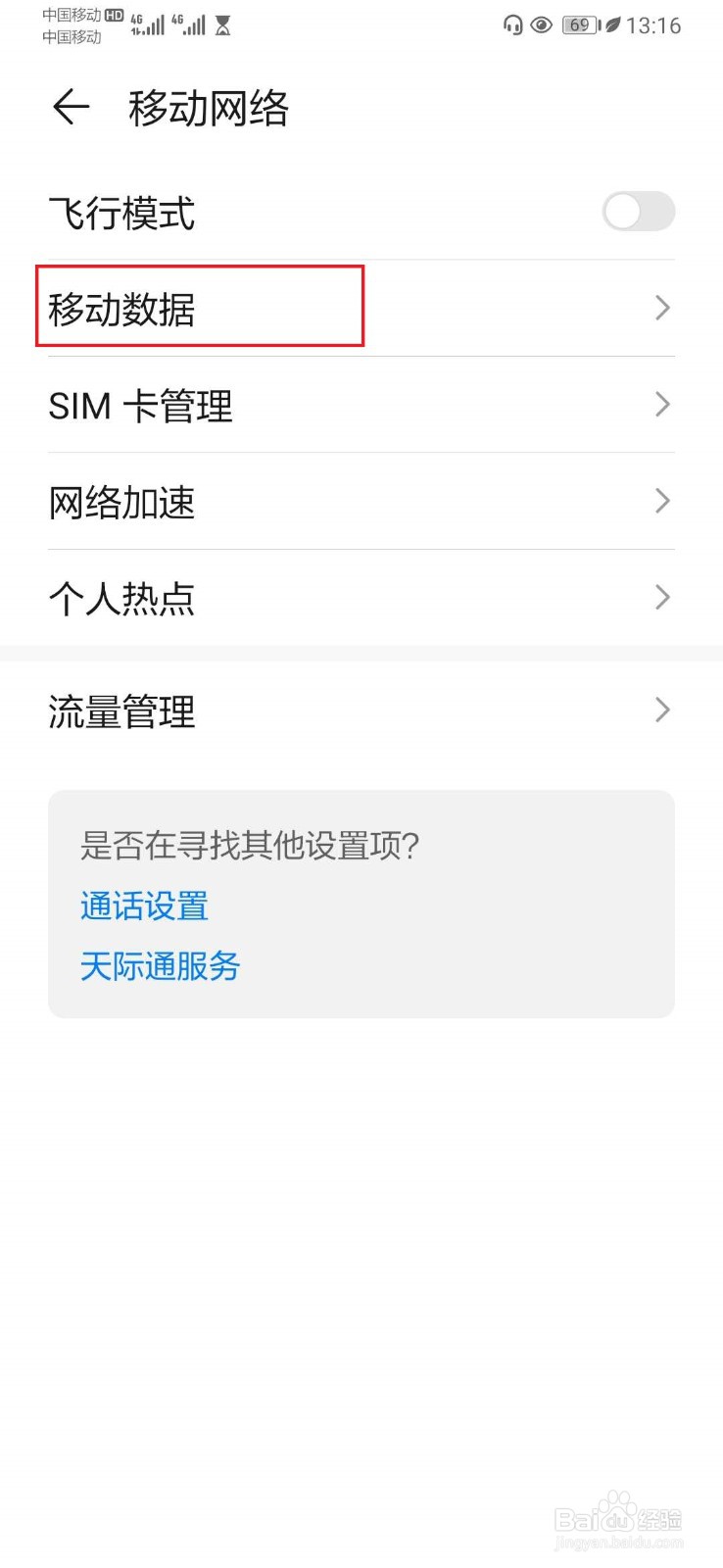This screenshot has width=723, height=1568.
Task: Tap the headset icon in the status bar
Action: coord(512,25)
